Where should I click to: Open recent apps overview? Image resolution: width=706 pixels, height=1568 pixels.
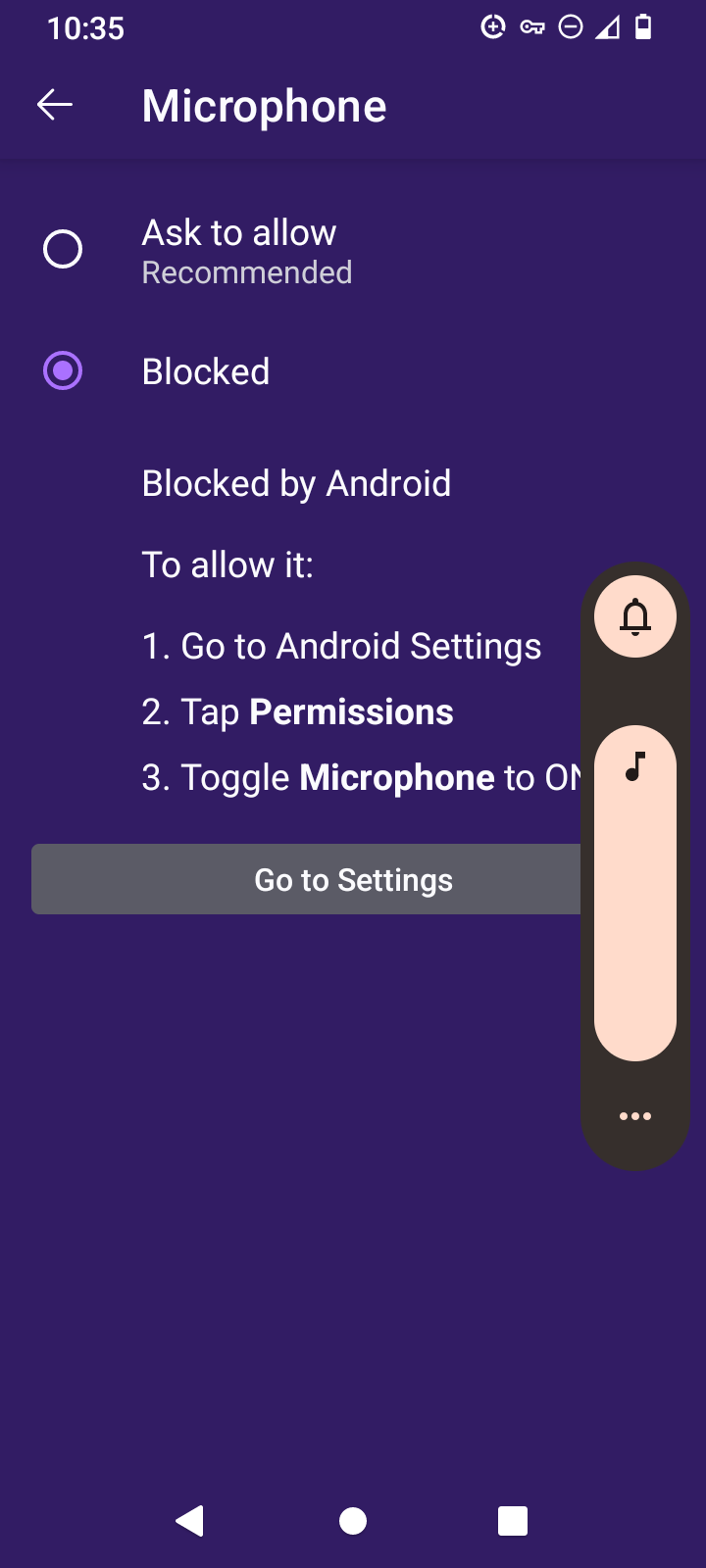click(513, 1521)
